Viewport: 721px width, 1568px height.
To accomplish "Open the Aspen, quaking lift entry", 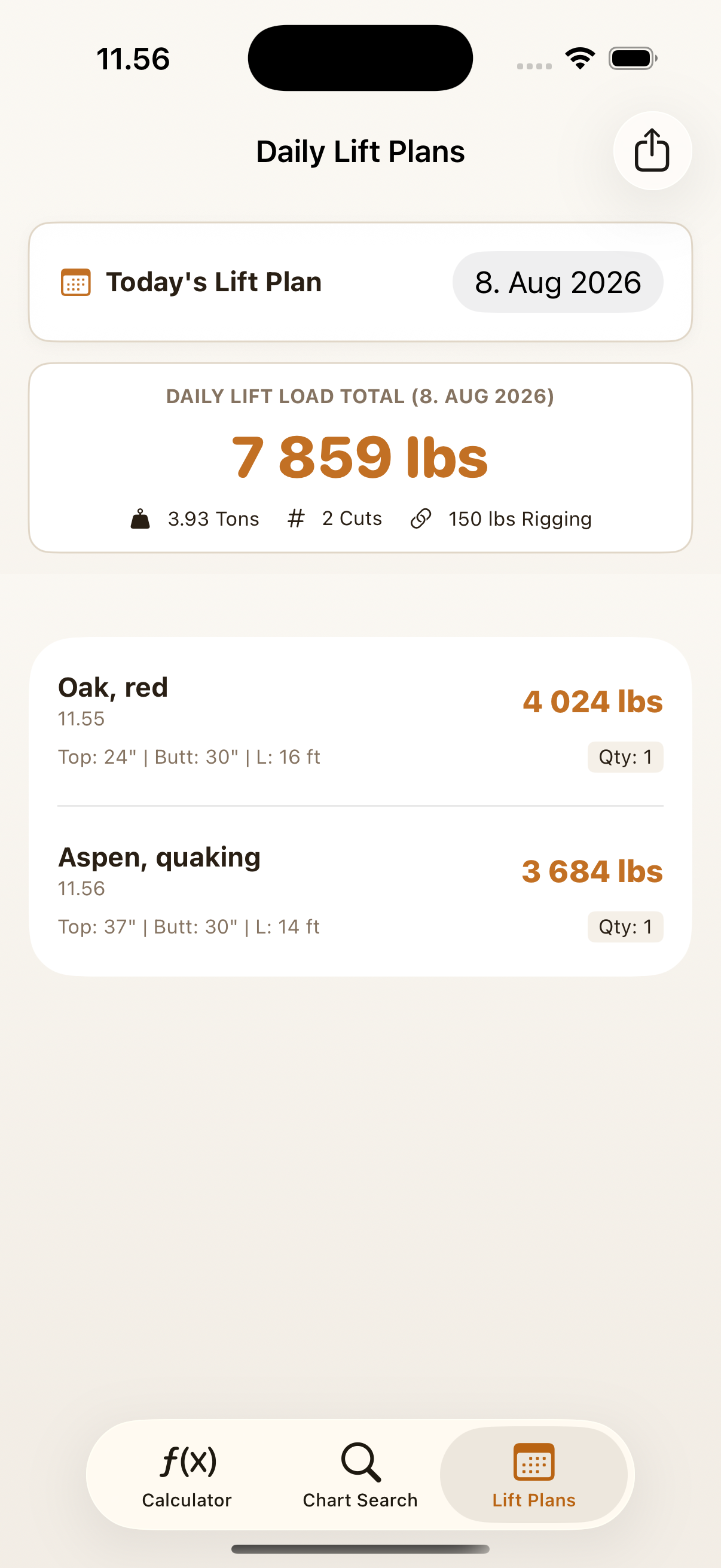I will point(360,891).
